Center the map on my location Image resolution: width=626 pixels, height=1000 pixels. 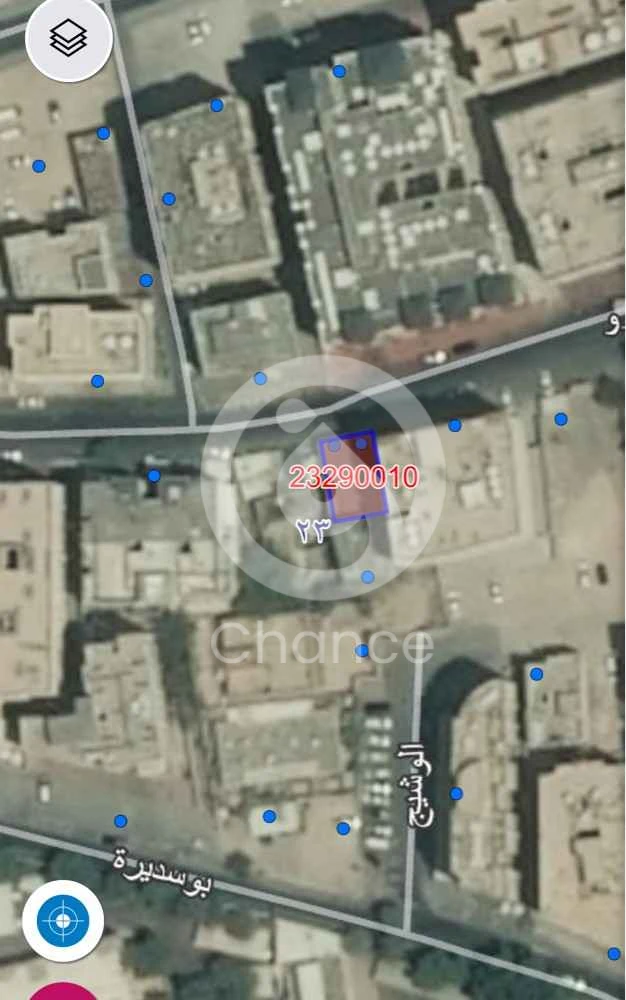tap(63, 920)
